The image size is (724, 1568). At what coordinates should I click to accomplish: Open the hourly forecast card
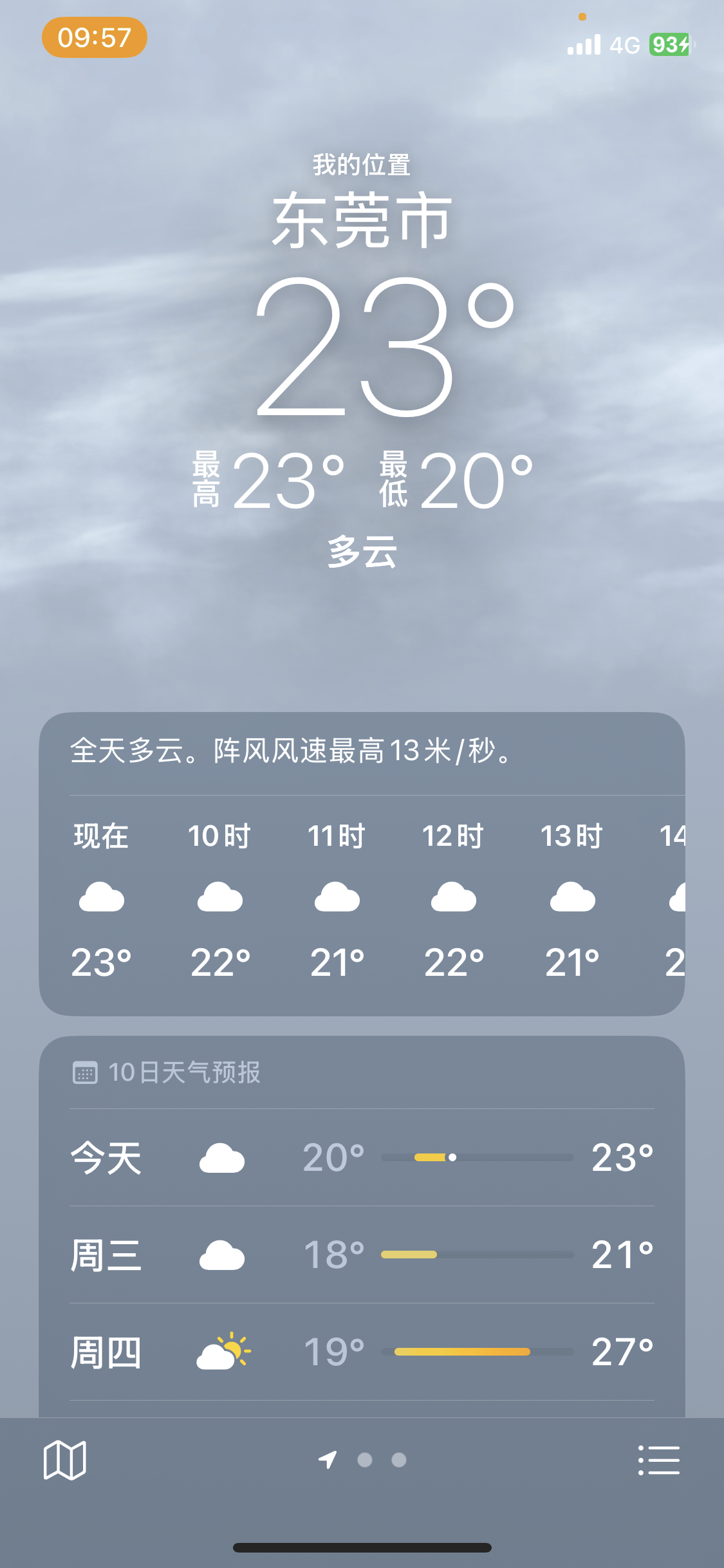[362, 901]
